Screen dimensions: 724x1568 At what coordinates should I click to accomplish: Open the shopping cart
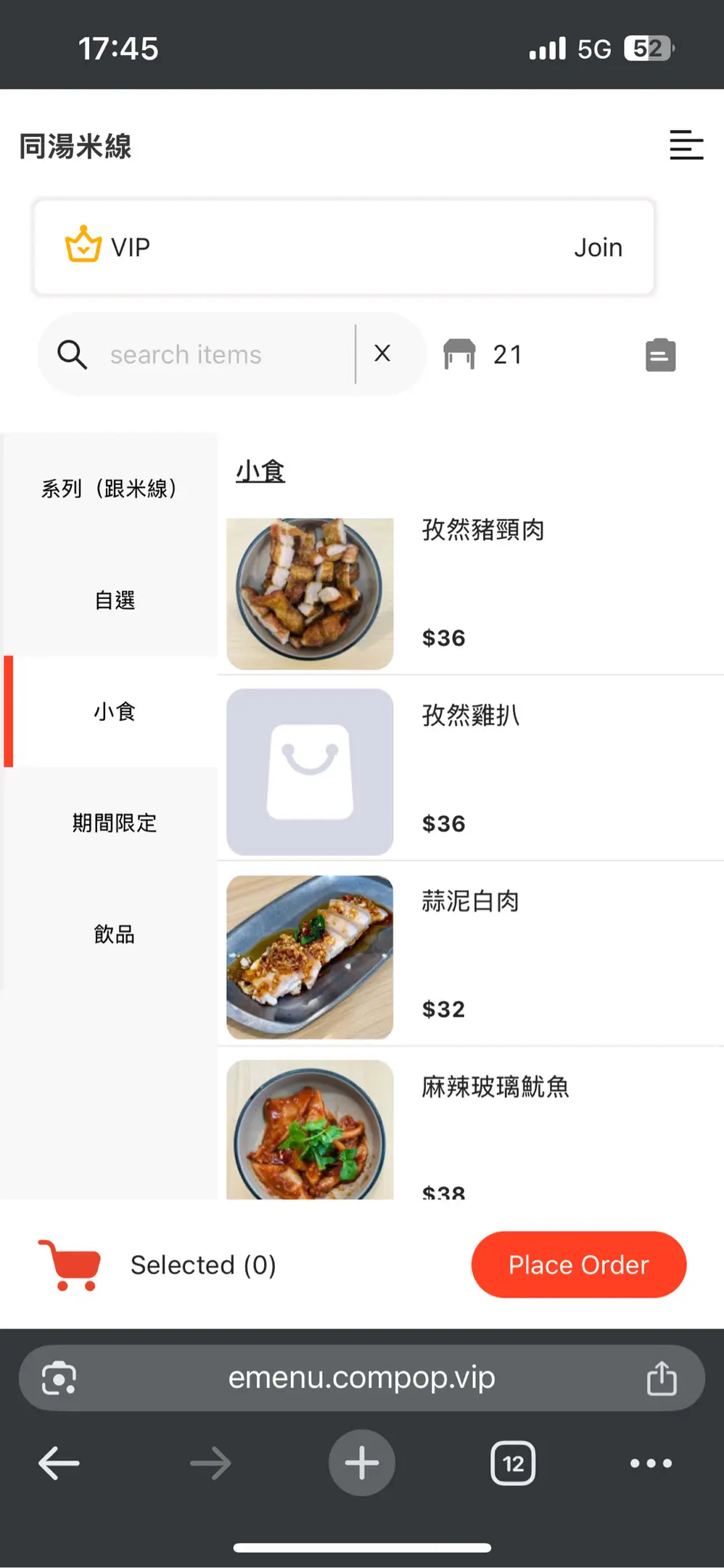tap(70, 1265)
